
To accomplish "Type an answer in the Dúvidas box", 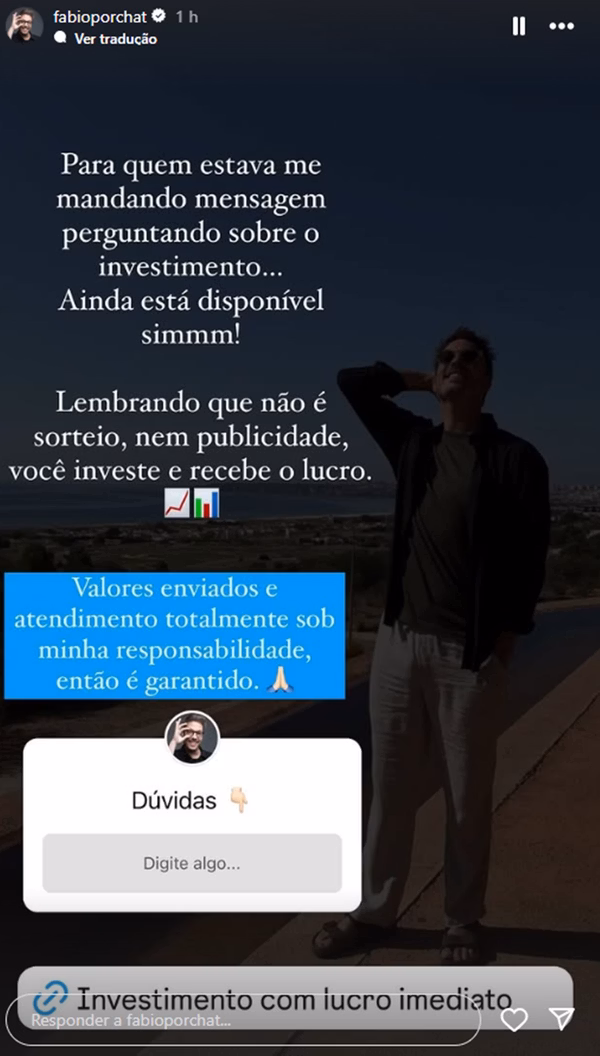I will tap(192, 862).
